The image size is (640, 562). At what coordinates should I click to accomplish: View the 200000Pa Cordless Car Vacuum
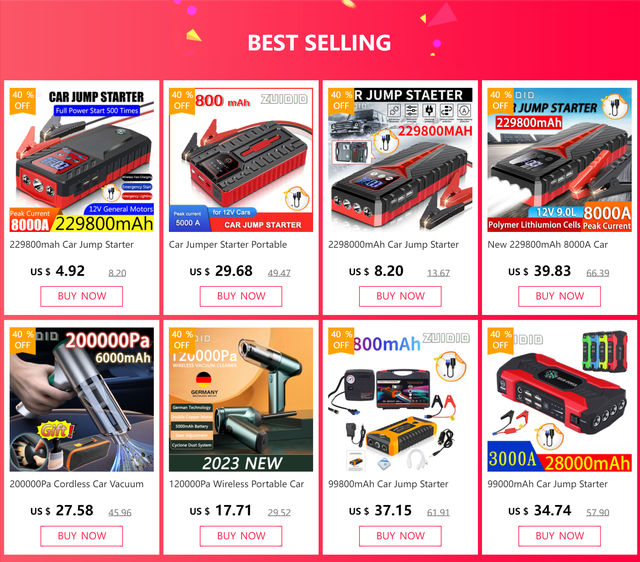click(81, 400)
